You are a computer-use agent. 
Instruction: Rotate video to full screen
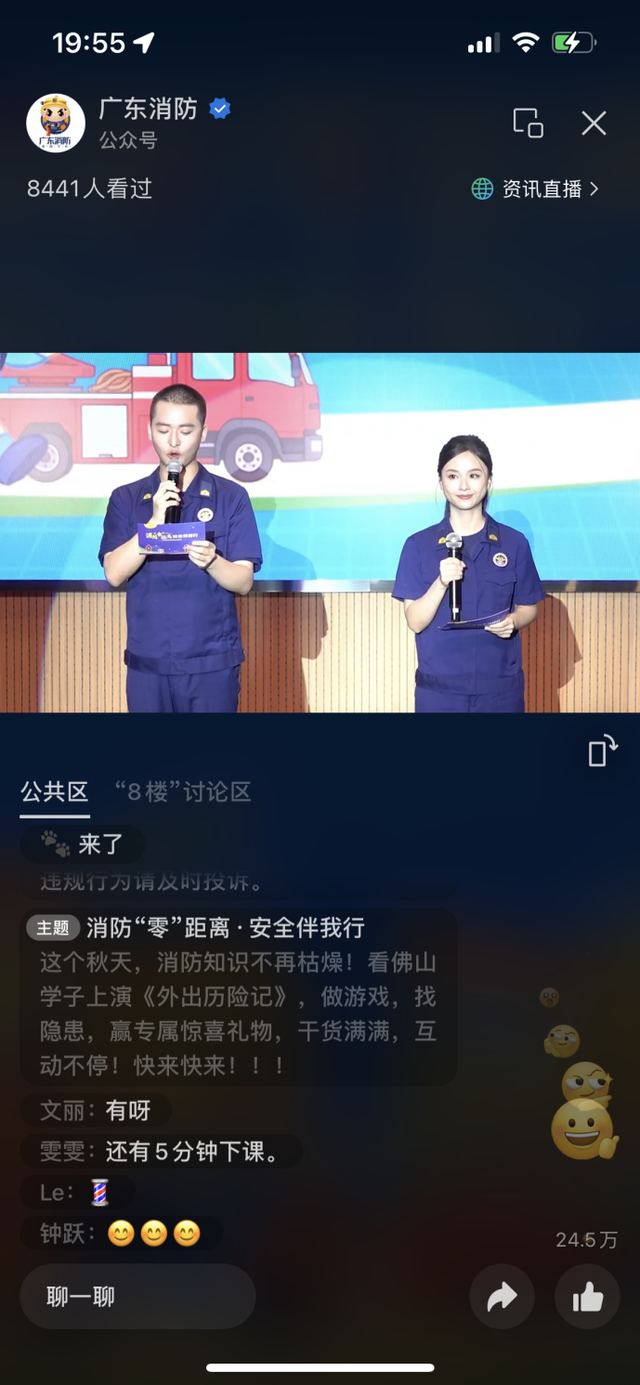(x=602, y=750)
